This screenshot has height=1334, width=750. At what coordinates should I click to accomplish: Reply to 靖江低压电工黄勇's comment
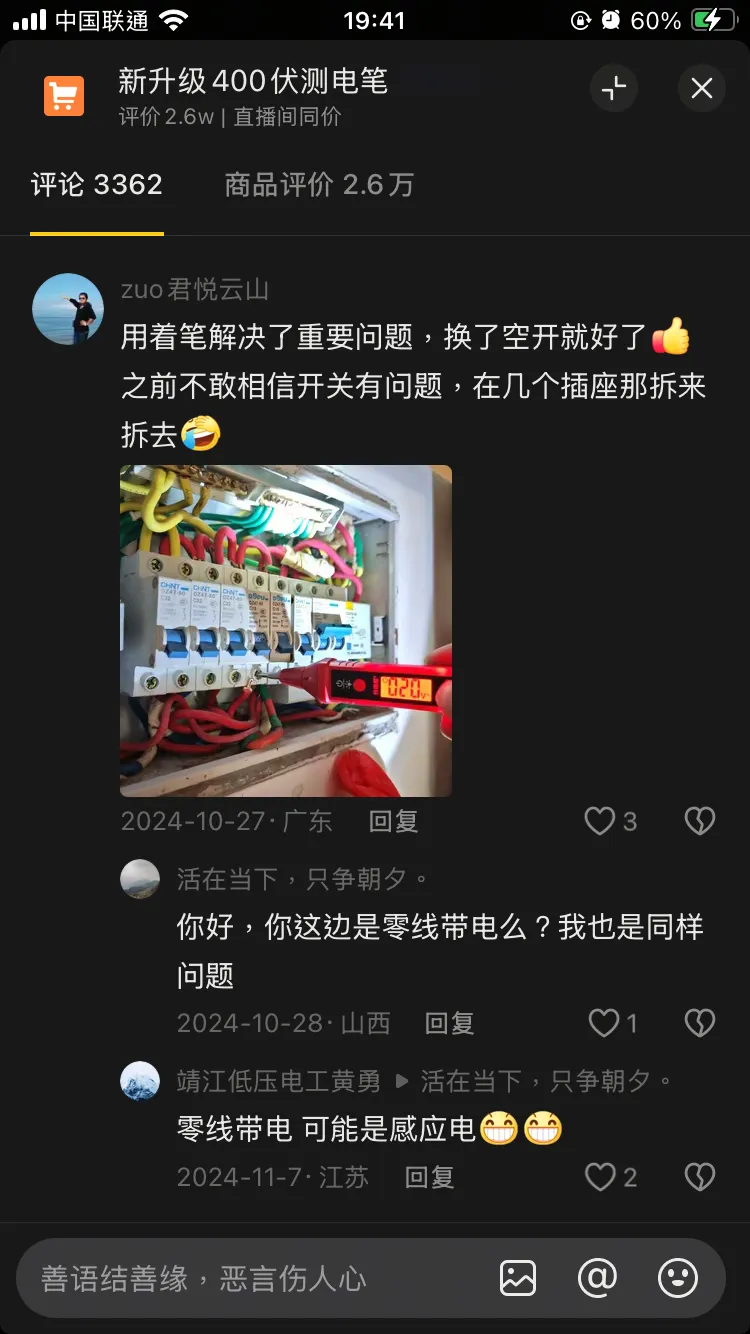(x=429, y=1177)
